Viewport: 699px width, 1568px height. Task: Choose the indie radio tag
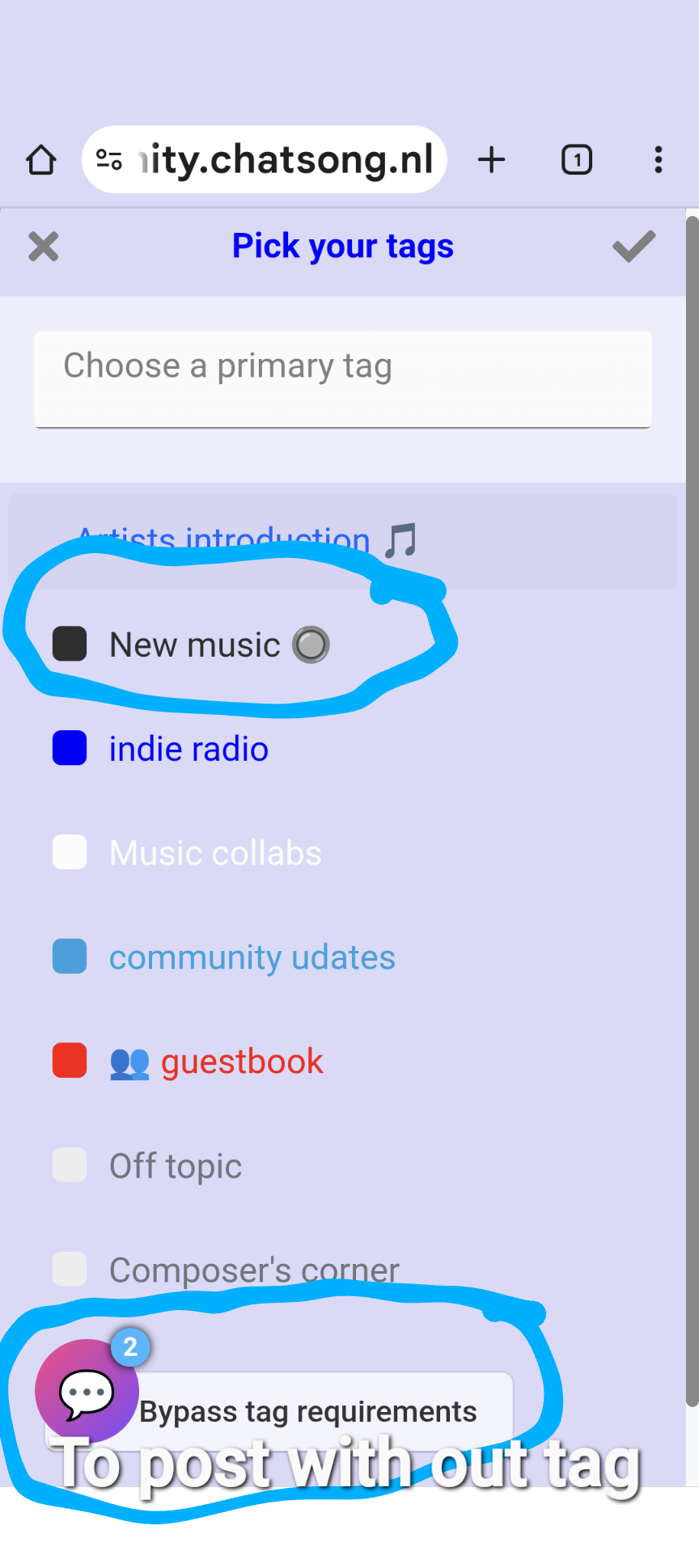(x=188, y=749)
